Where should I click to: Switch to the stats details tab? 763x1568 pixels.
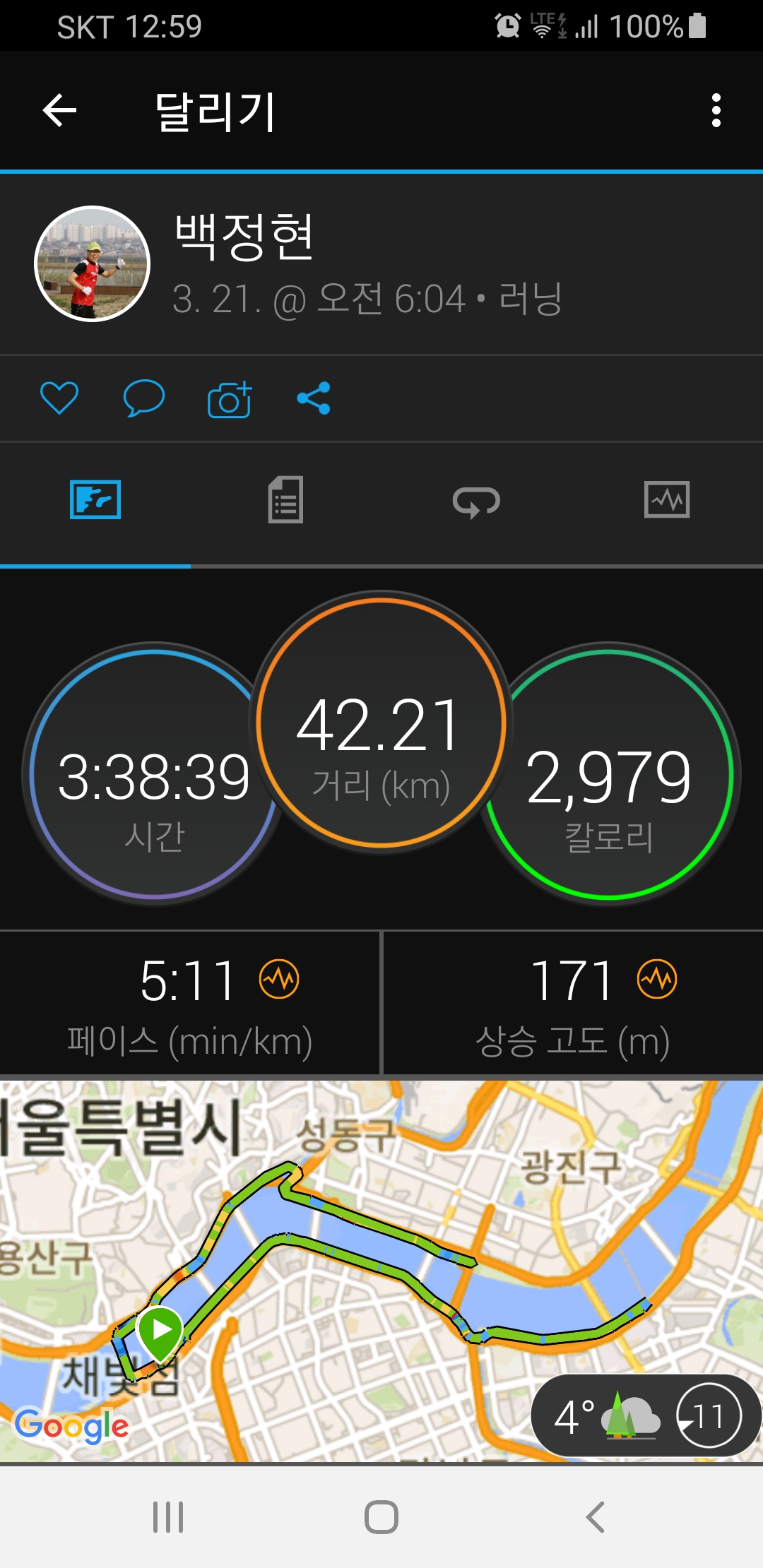click(285, 500)
